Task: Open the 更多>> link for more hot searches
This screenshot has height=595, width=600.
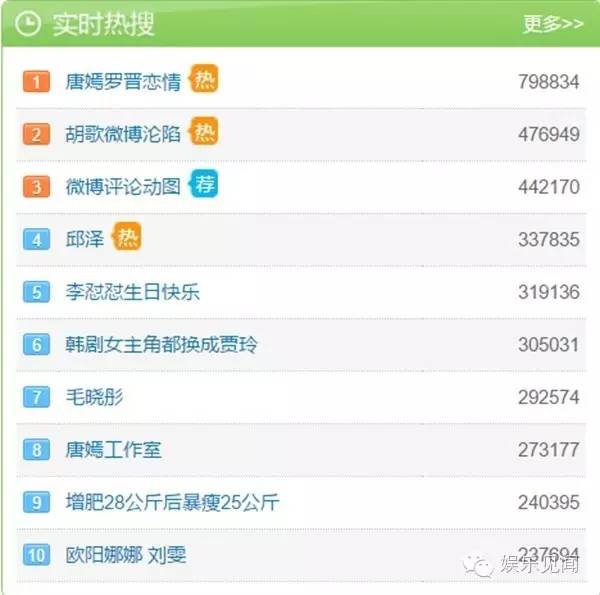Action: pyautogui.click(x=552, y=24)
